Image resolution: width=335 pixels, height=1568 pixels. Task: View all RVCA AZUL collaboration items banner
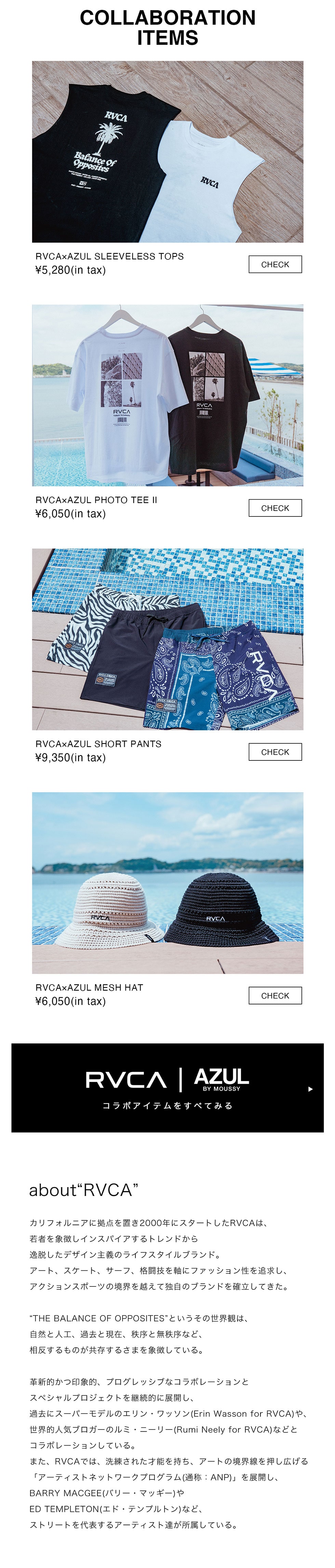tap(167, 1087)
